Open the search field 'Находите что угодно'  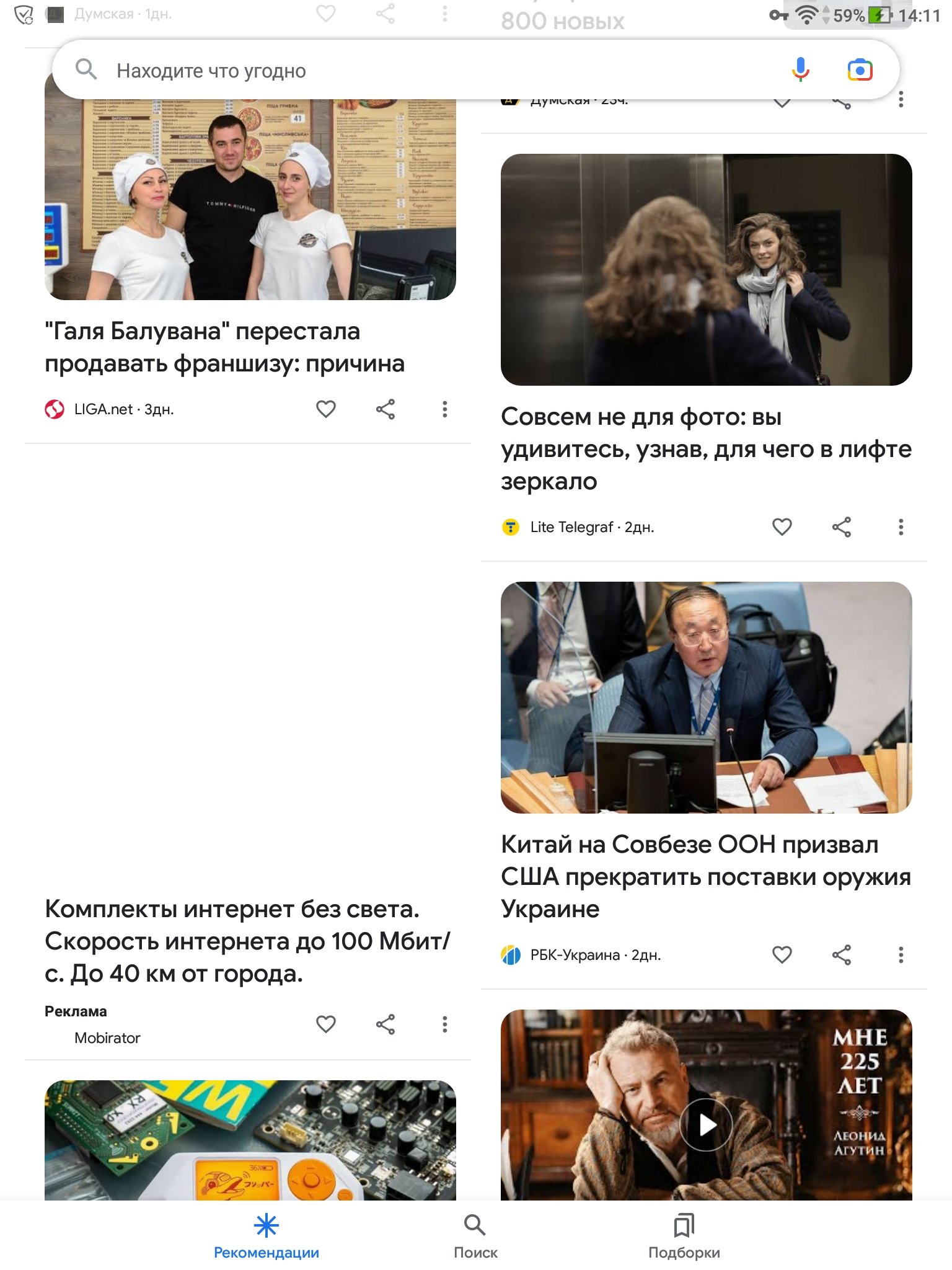click(372, 71)
